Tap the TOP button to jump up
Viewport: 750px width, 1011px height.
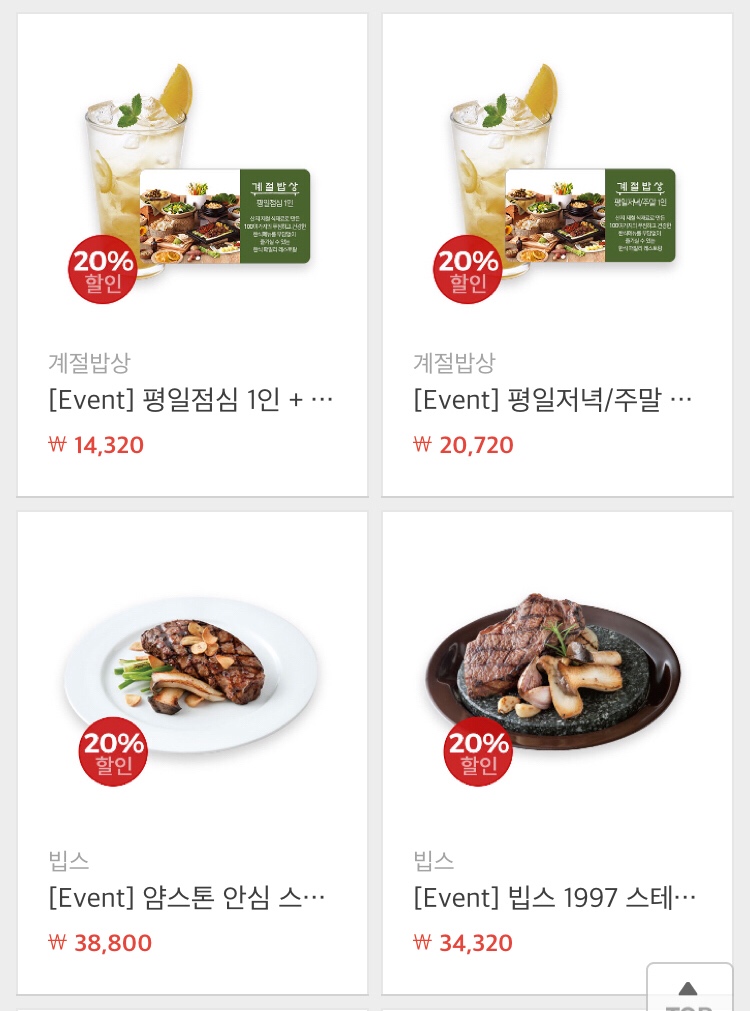coord(689,989)
